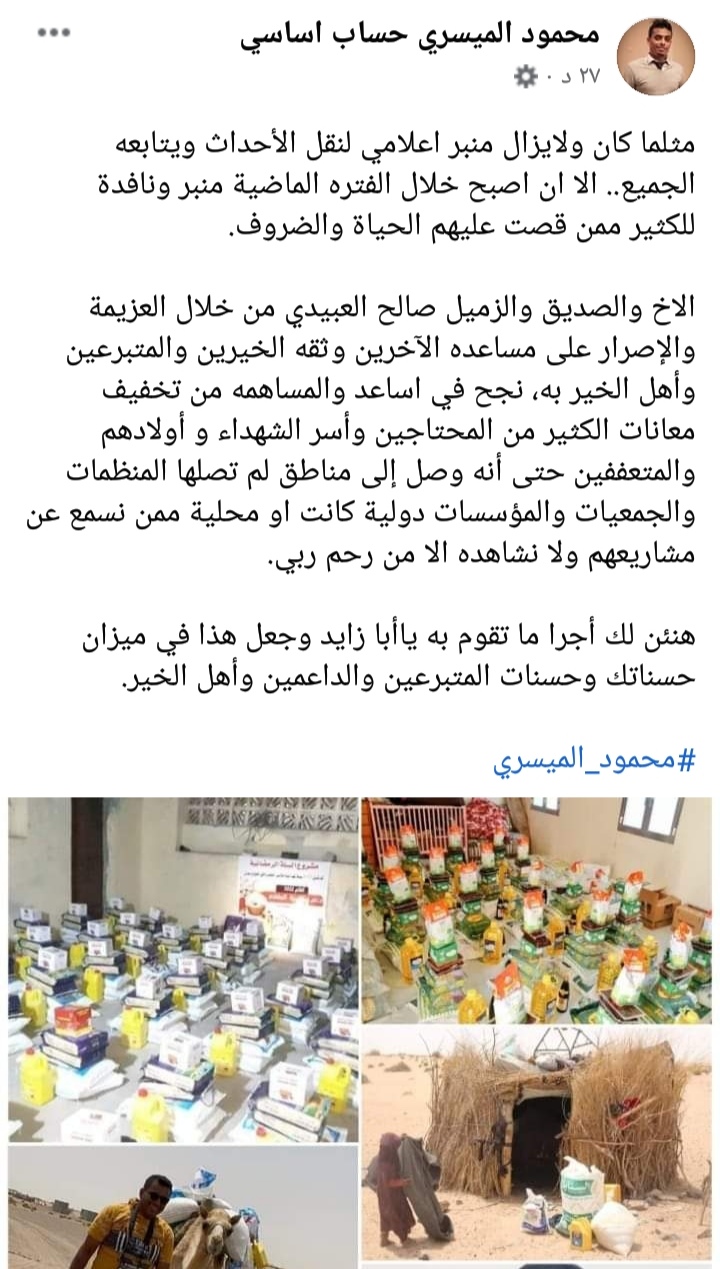
Task: Open the large photo of boxed aid packages
Action: point(183,968)
